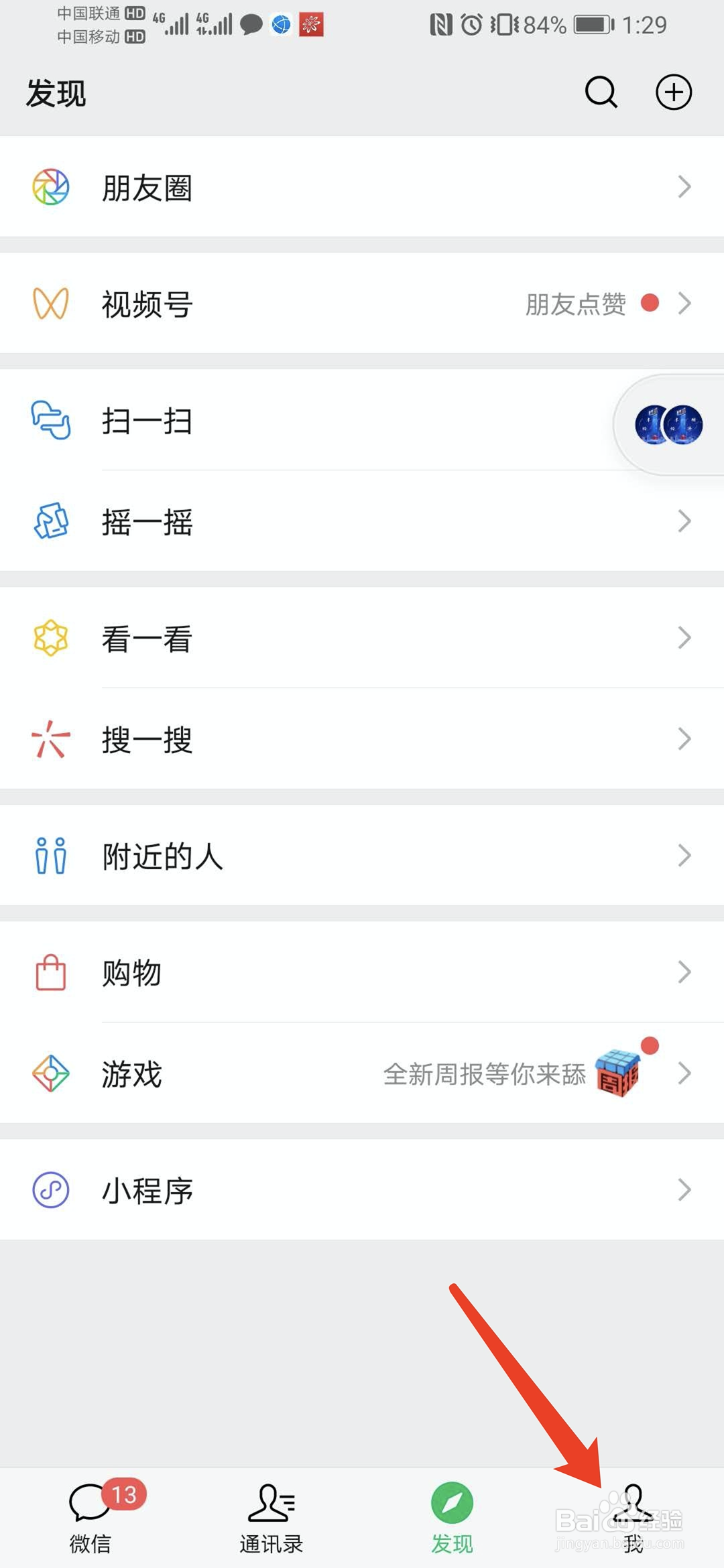Screen dimensions: 724x1568
Task: Open 看一看 (Top Stories)
Action: 362,638
